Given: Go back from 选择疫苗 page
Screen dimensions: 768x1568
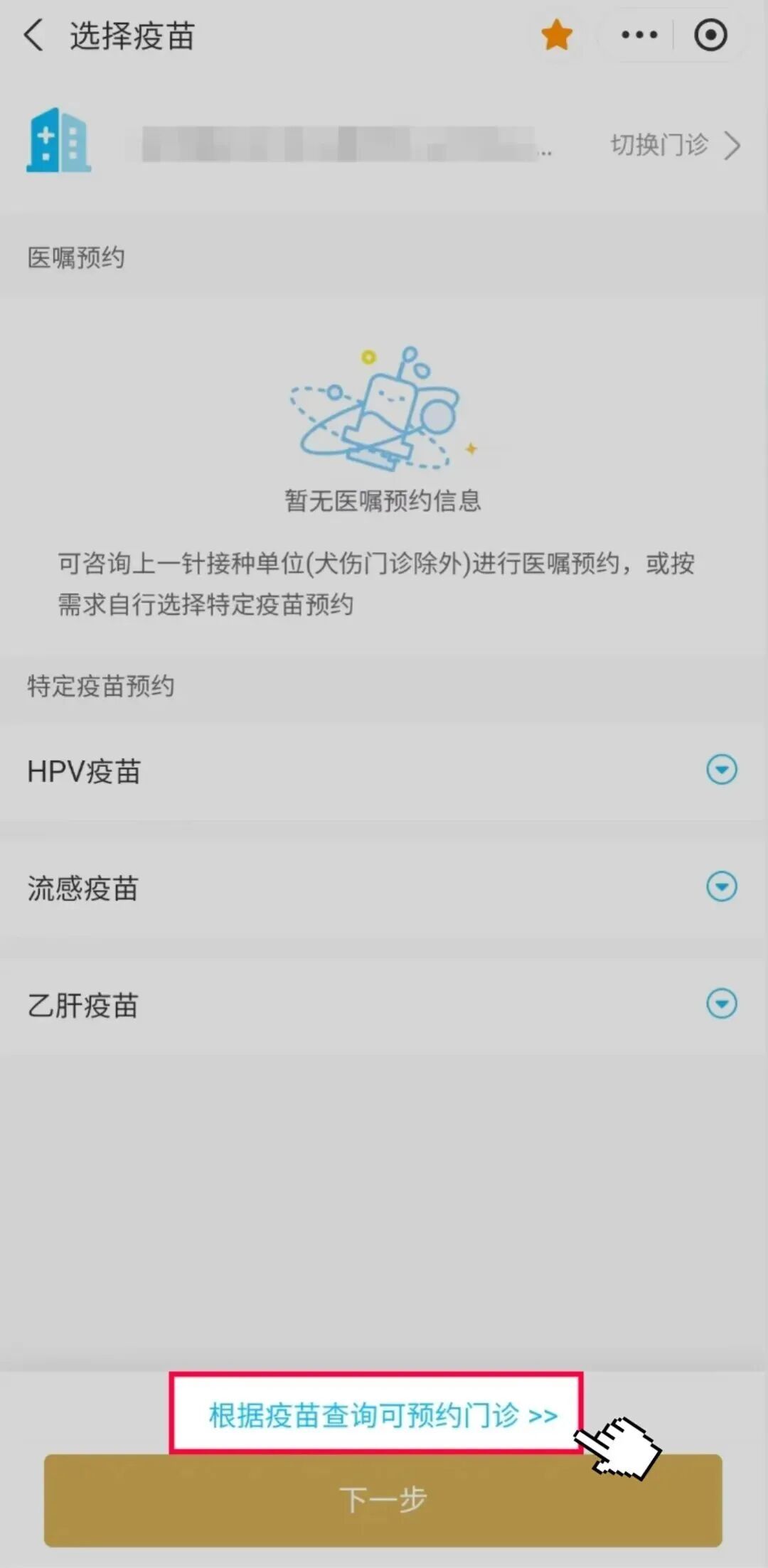Looking at the screenshot, I should coord(33,35).
